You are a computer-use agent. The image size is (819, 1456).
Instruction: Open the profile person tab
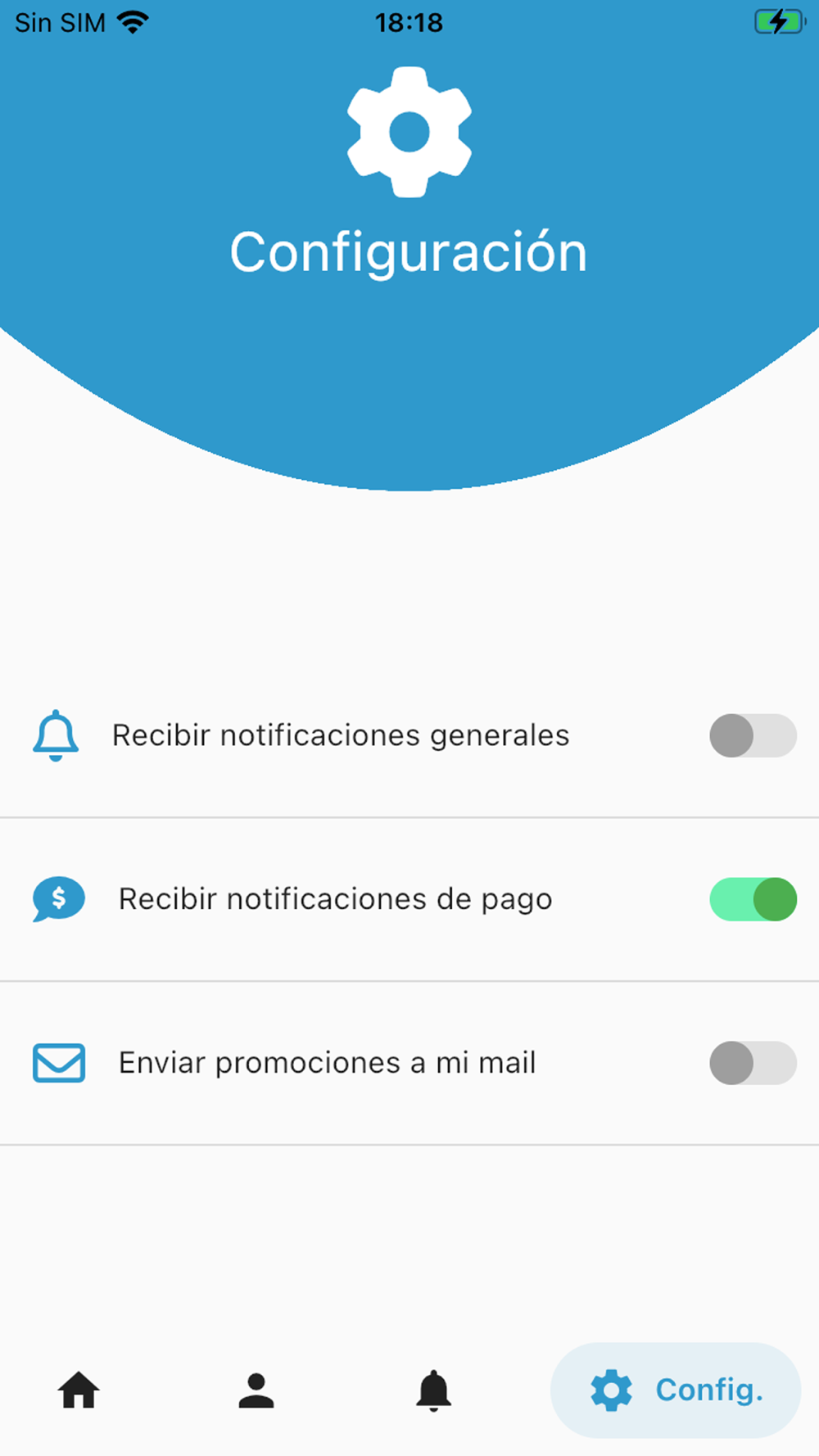coord(256,1390)
